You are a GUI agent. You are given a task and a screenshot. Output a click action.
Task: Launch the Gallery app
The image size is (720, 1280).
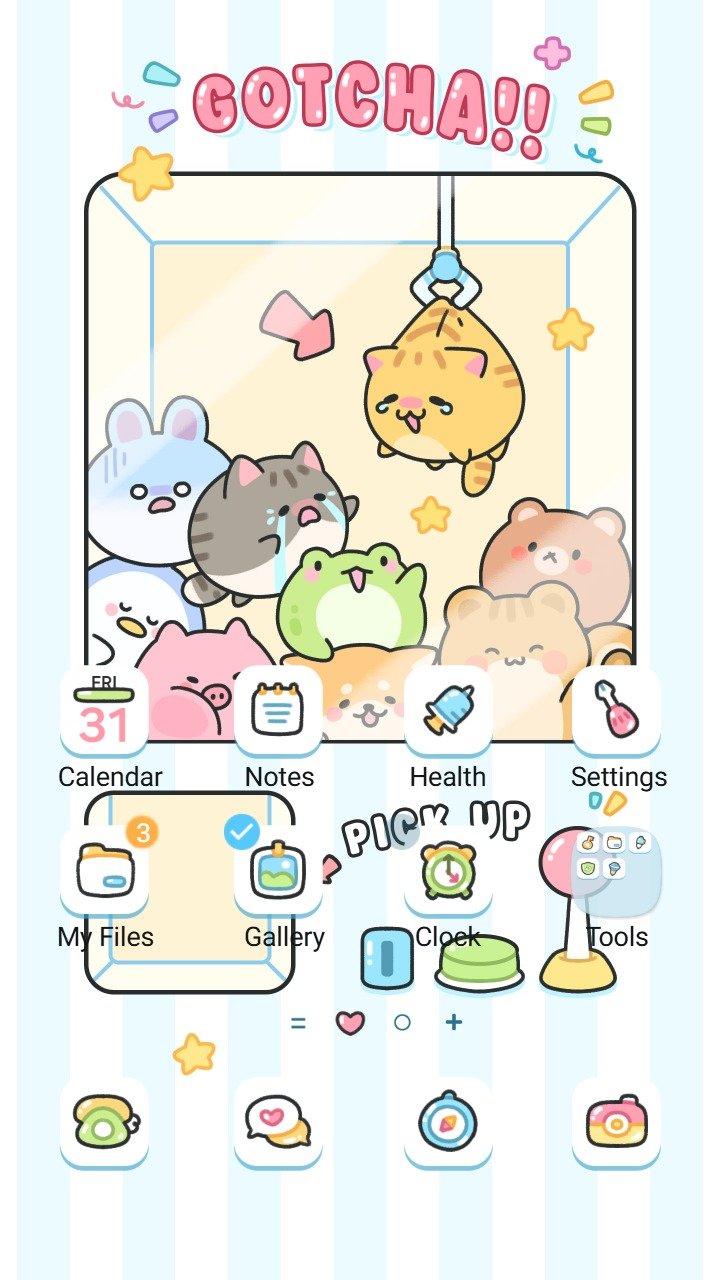pyautogui.click(x=278, y=872)
